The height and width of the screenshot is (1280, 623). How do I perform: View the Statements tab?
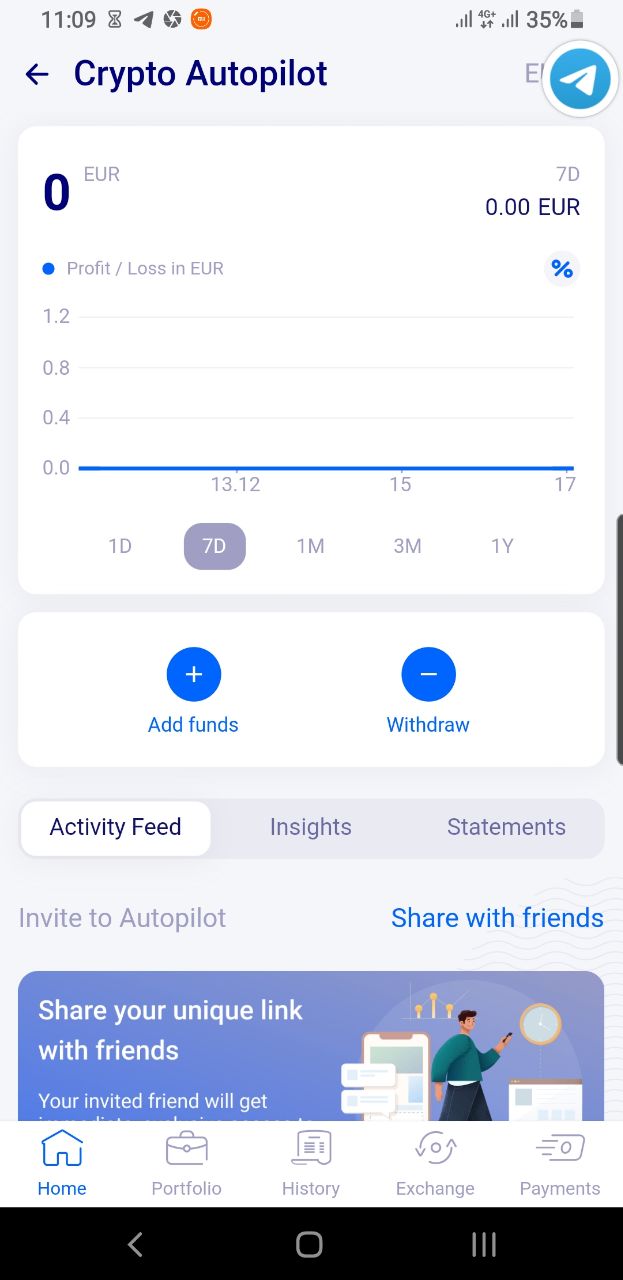click(x=506, y=827)
